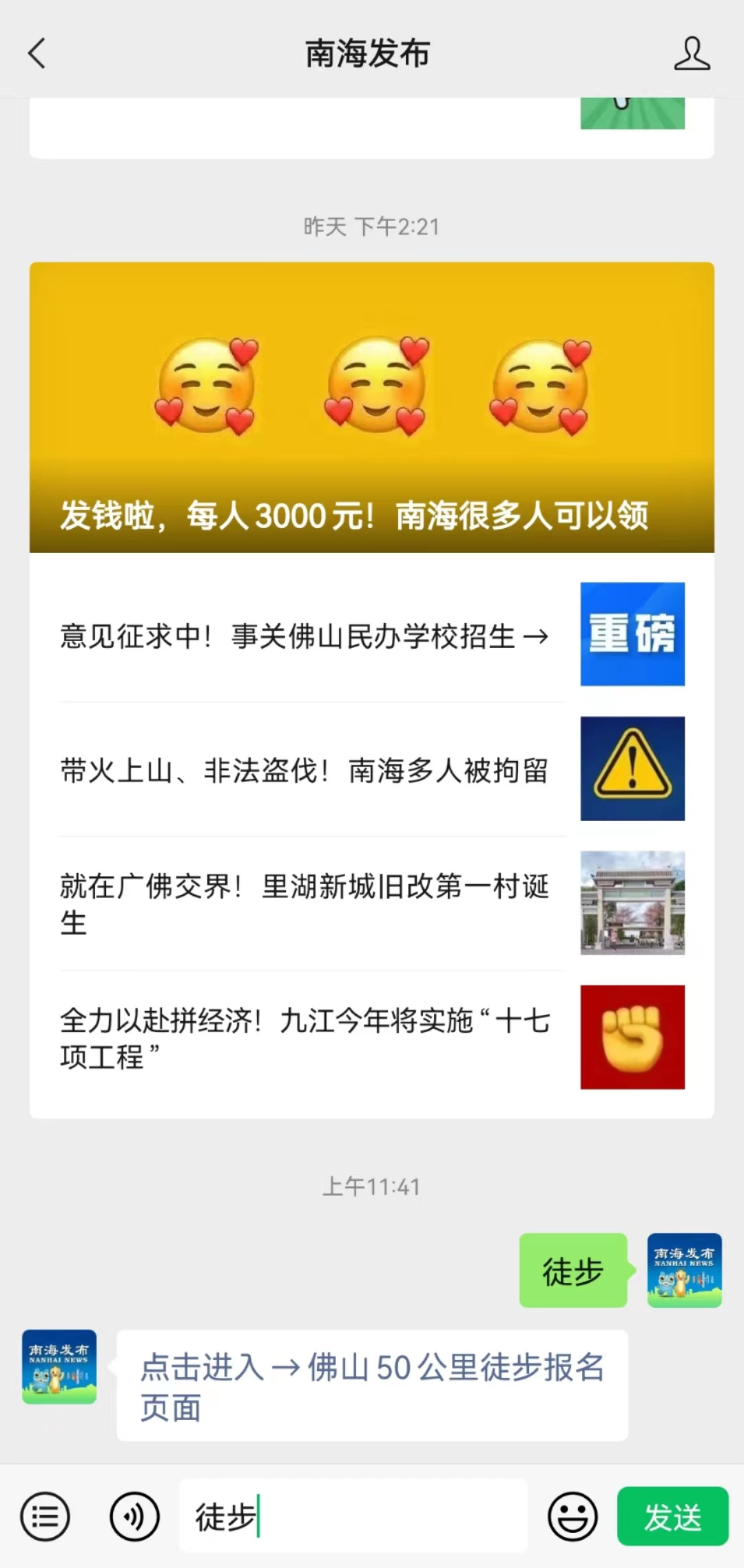
Task: Open the 佛山民办学校招生 article
Action: pos(372,634)
